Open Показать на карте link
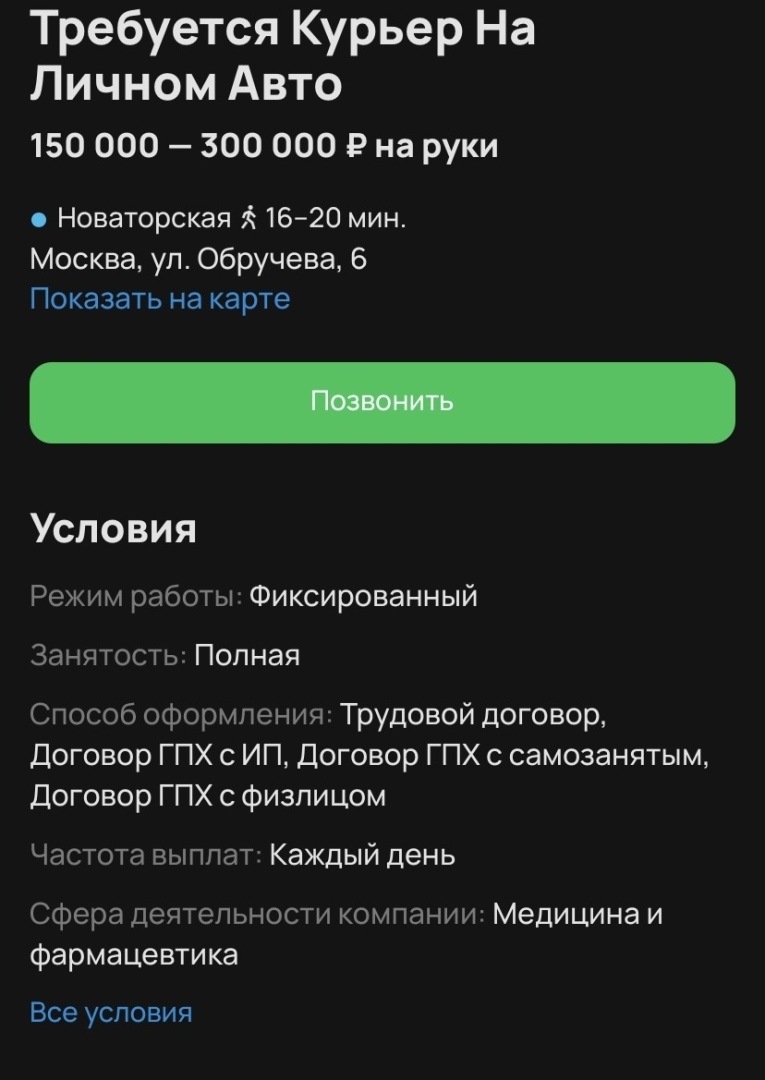Viewport: 765px width, 1080px height. click(160, 299)
